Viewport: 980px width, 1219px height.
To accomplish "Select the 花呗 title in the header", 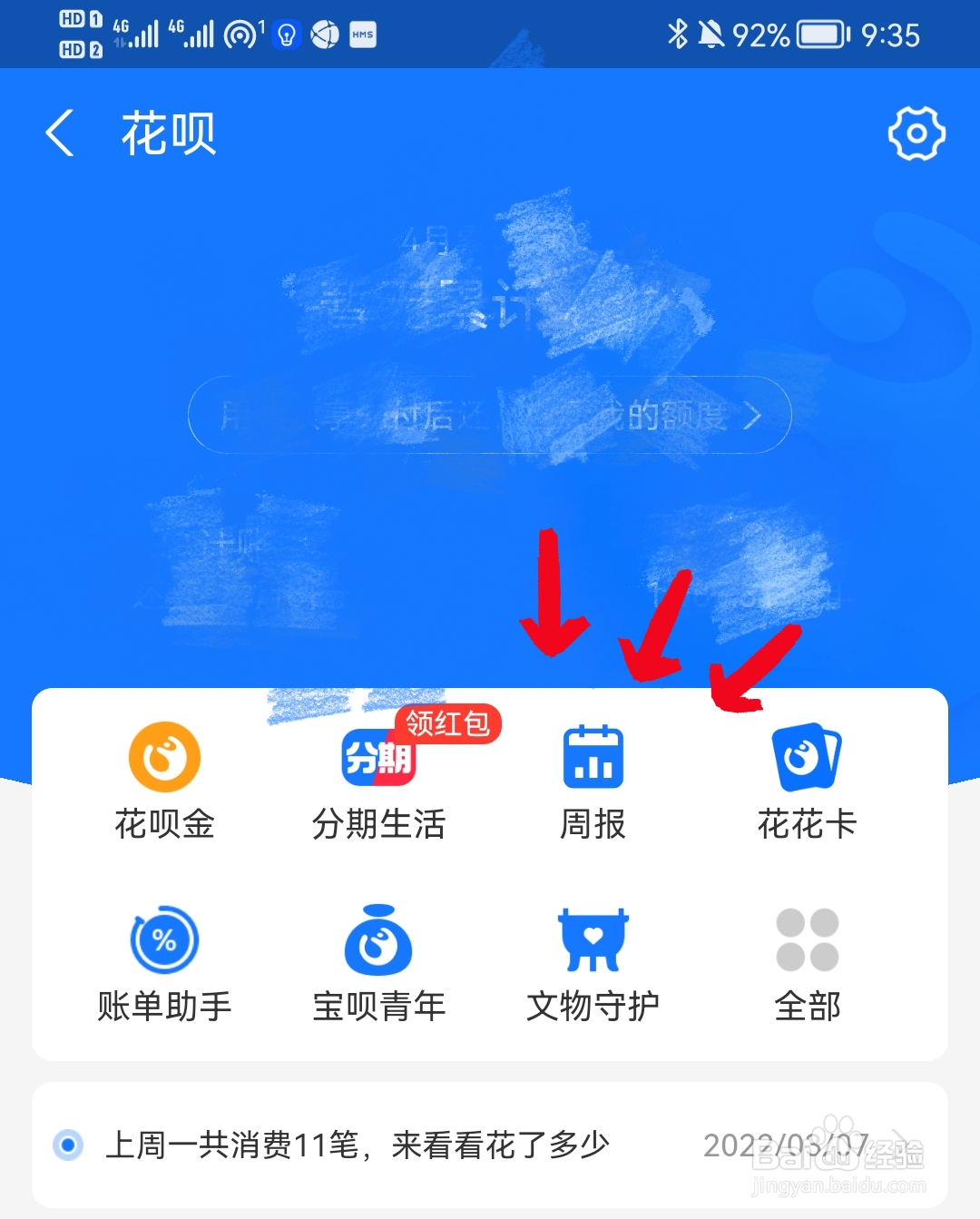I will tap(169, 132).
